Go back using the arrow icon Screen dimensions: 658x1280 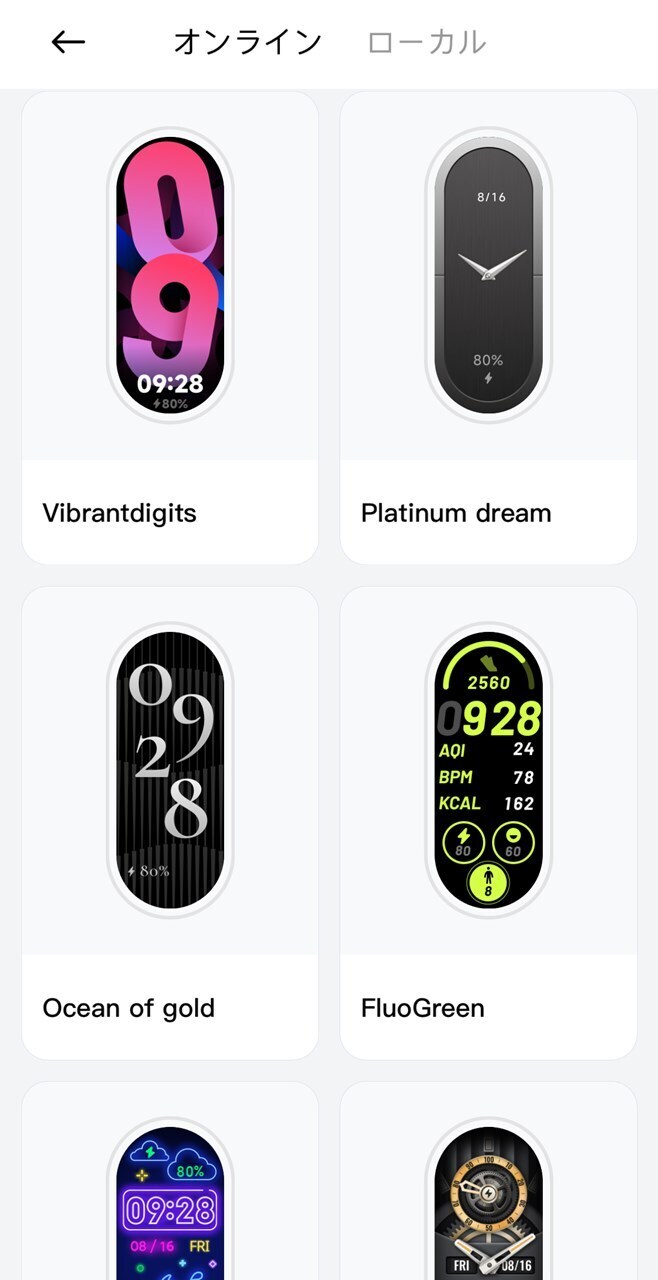point(68,42)
